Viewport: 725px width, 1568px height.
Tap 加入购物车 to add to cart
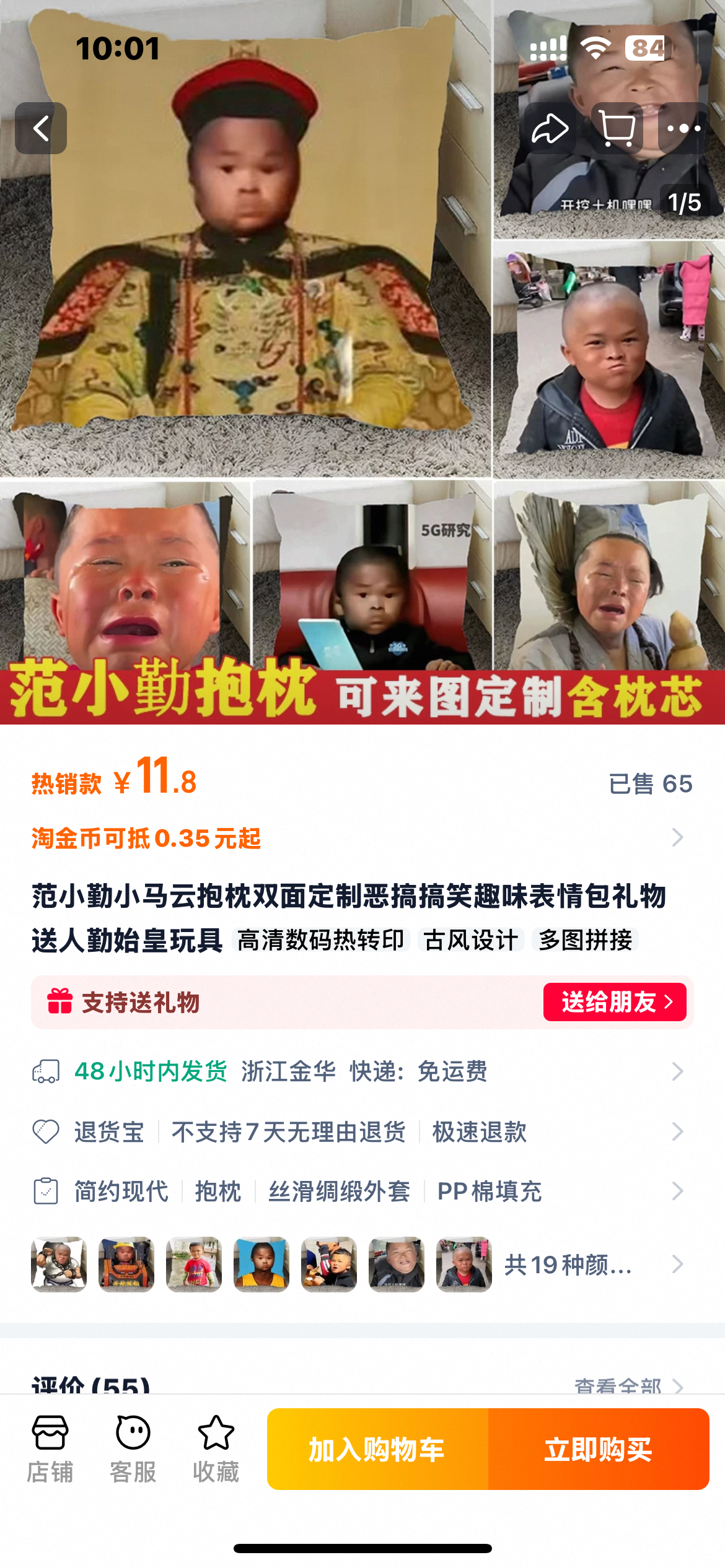[377, 1449]
